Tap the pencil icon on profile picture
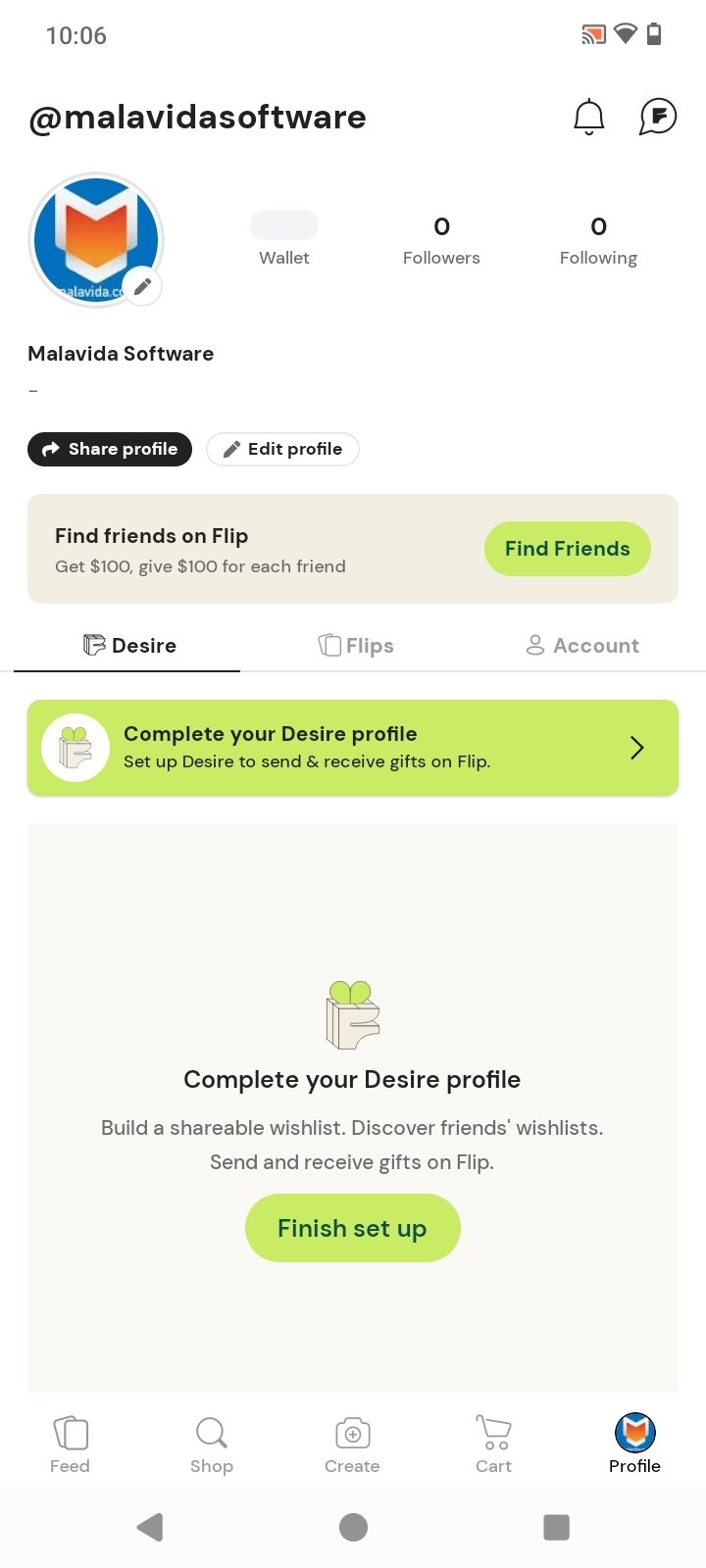 (143, 286)
